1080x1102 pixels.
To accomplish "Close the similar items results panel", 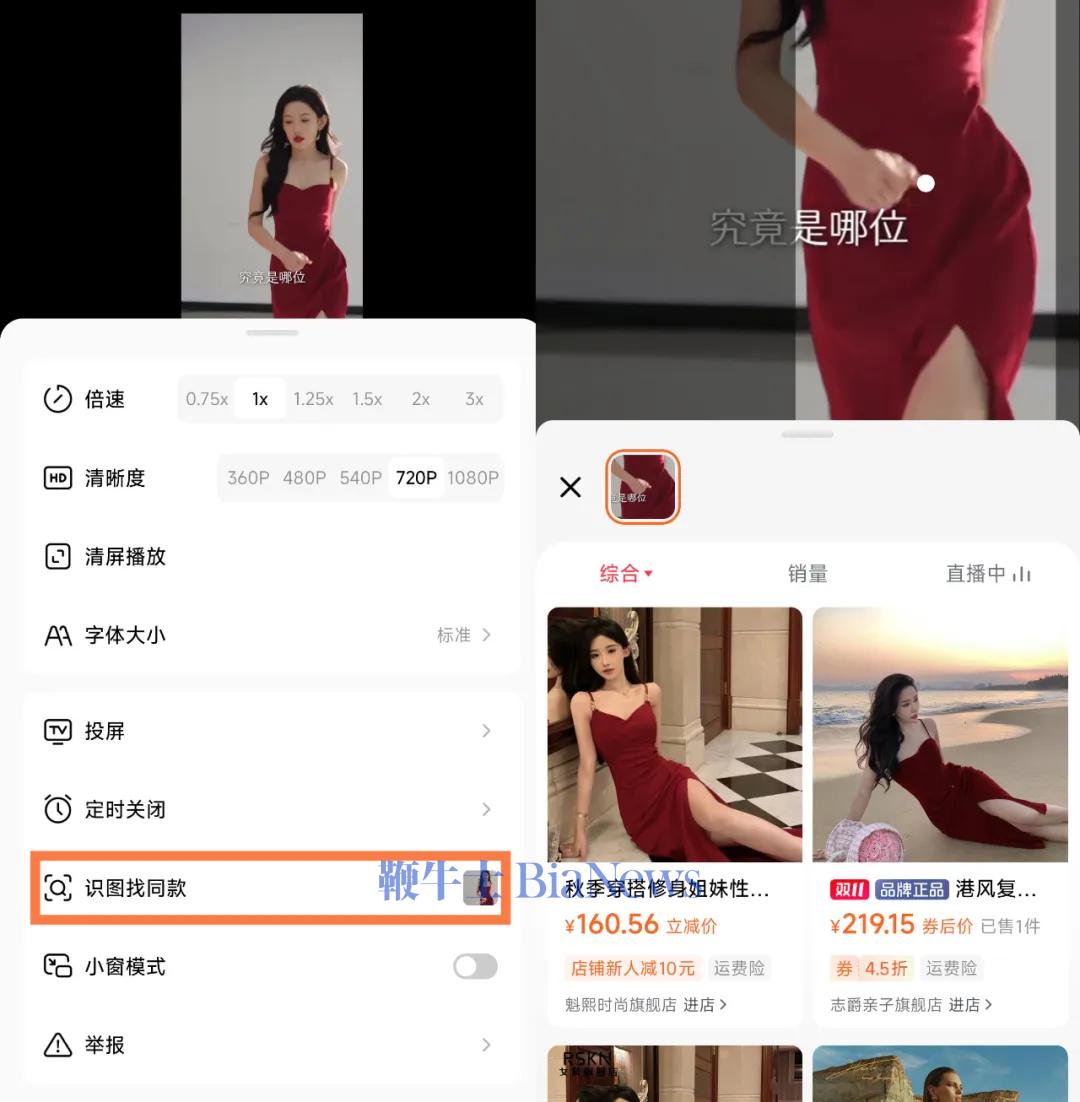I will pyautogui.click(x=571, y=487).
